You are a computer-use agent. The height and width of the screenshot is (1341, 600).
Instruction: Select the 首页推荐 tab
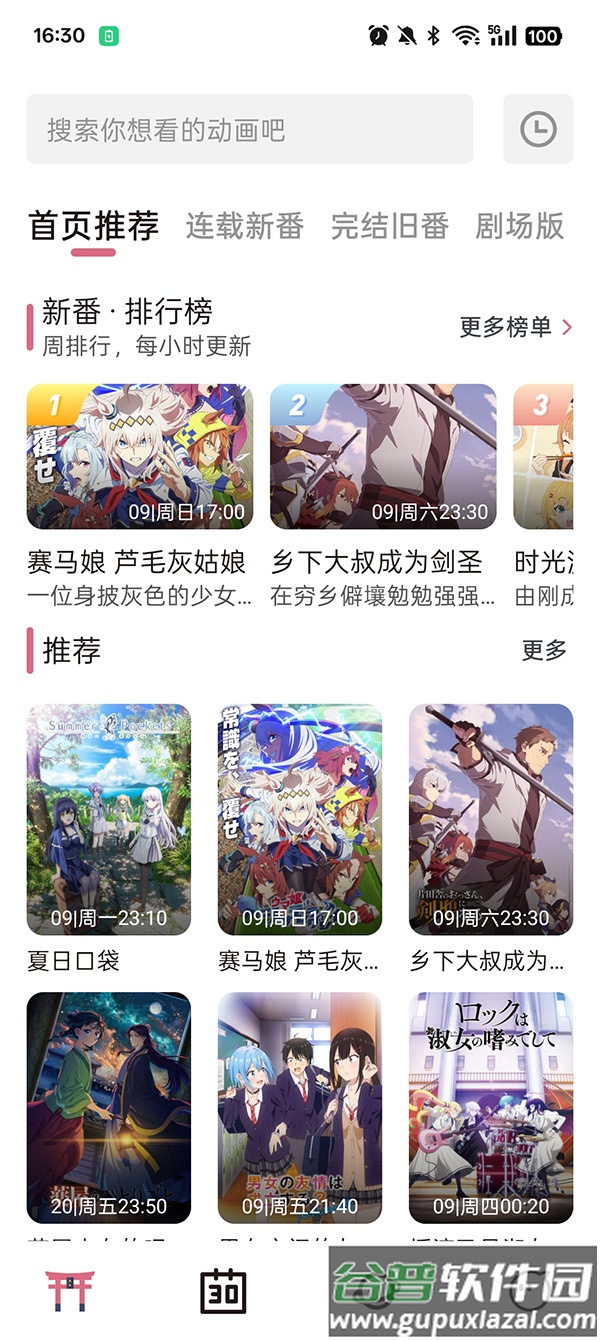[x=93, y=226]
